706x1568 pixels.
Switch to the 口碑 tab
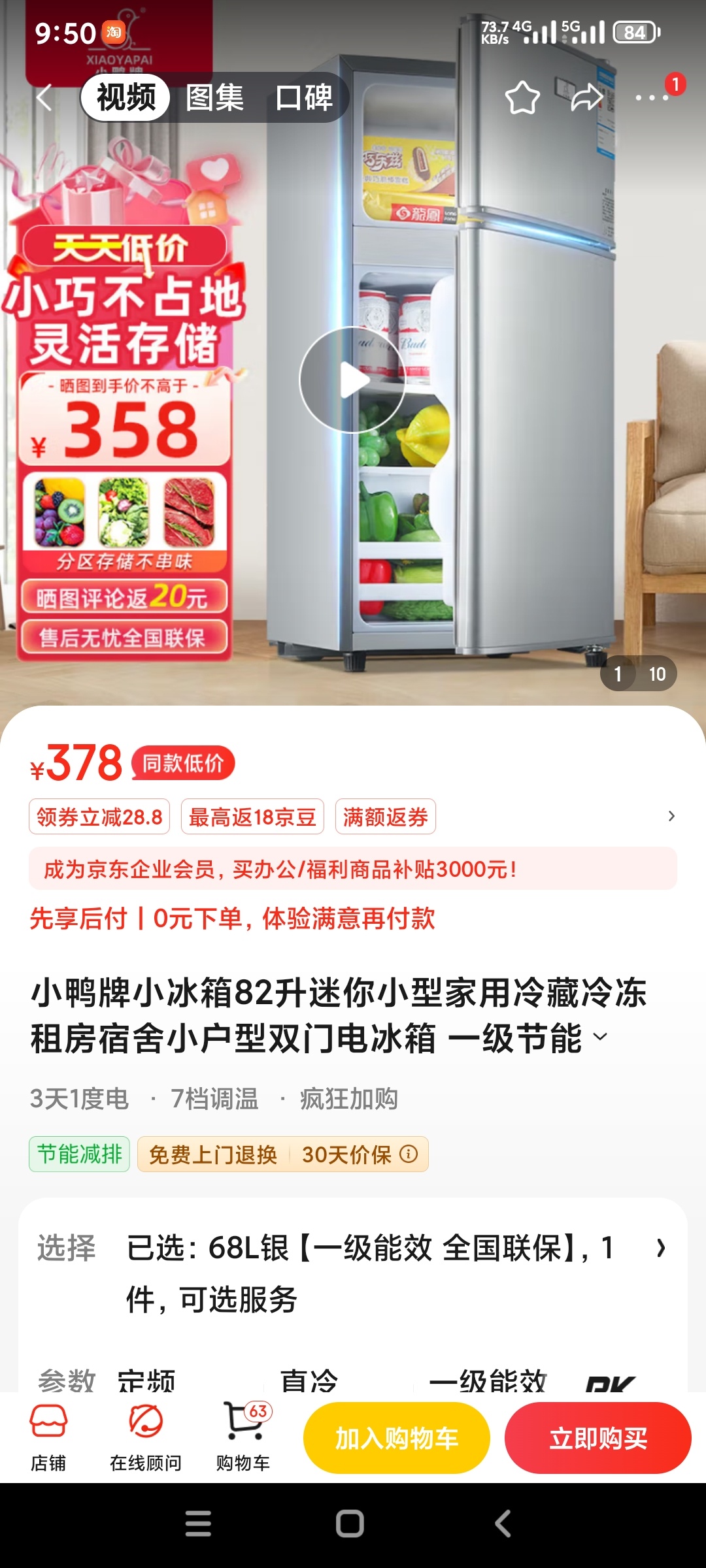304,98
